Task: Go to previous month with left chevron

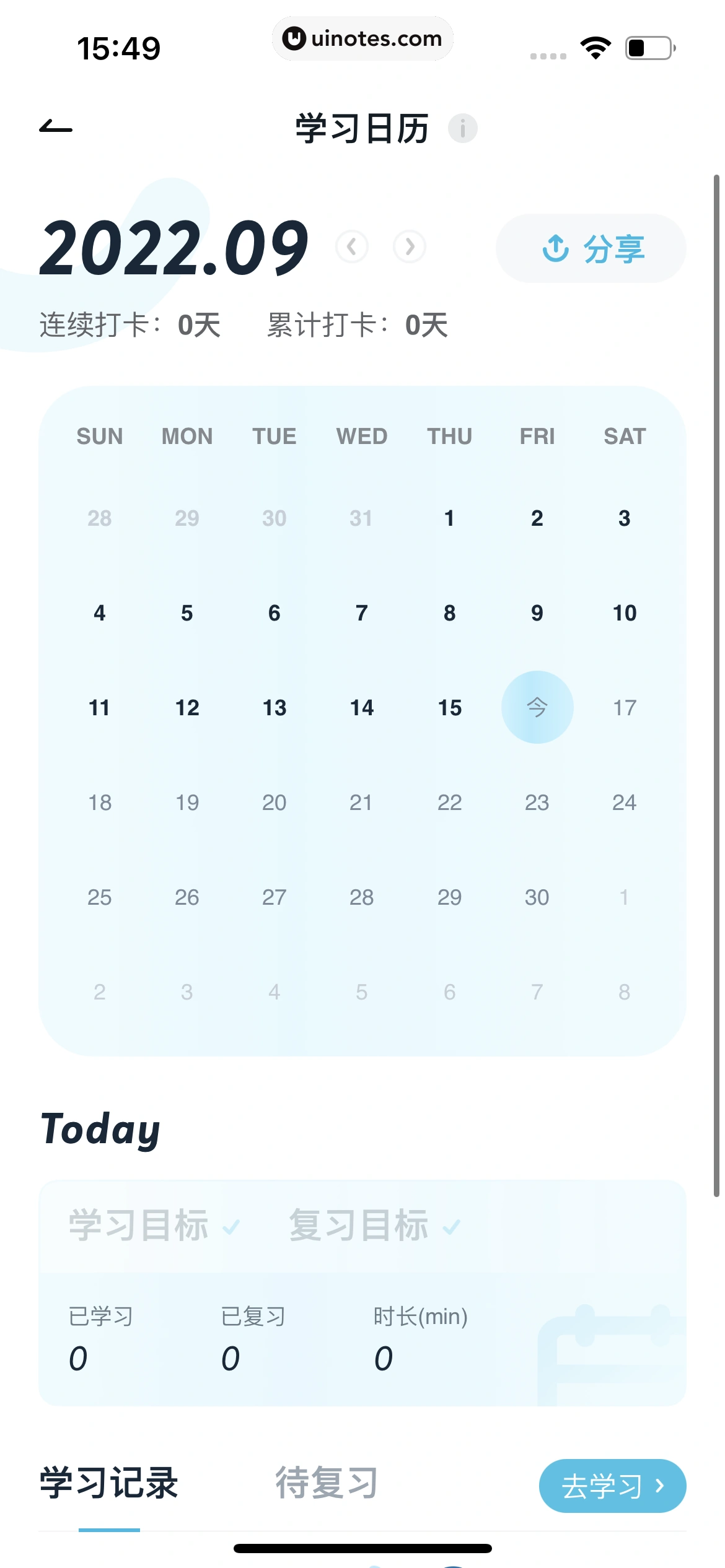Action: [352, 246]
